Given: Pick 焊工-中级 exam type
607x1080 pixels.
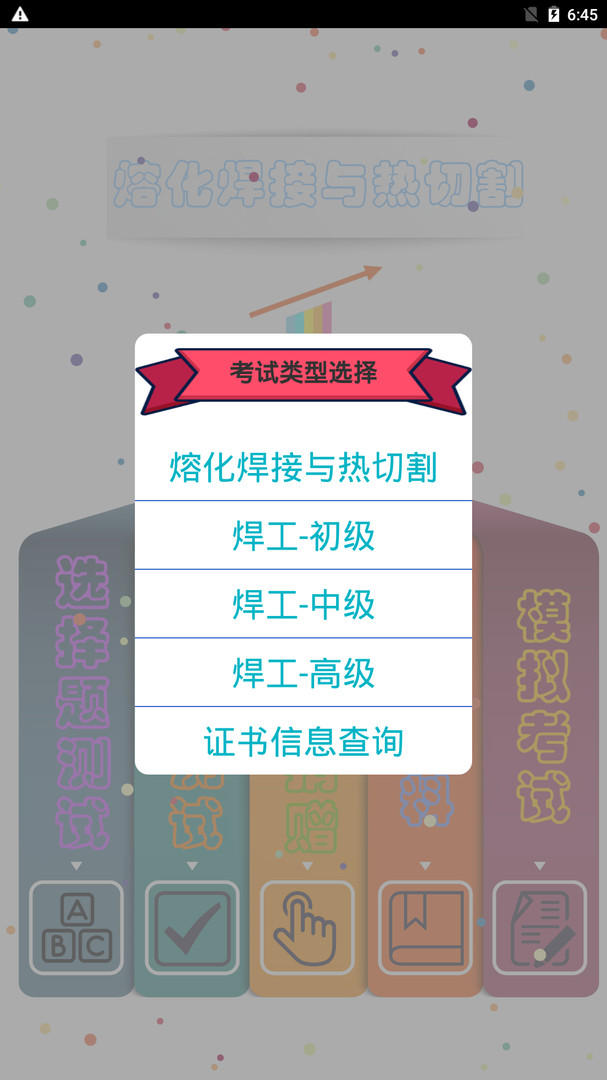Looking at the screenshot, I should coord(303,604).
